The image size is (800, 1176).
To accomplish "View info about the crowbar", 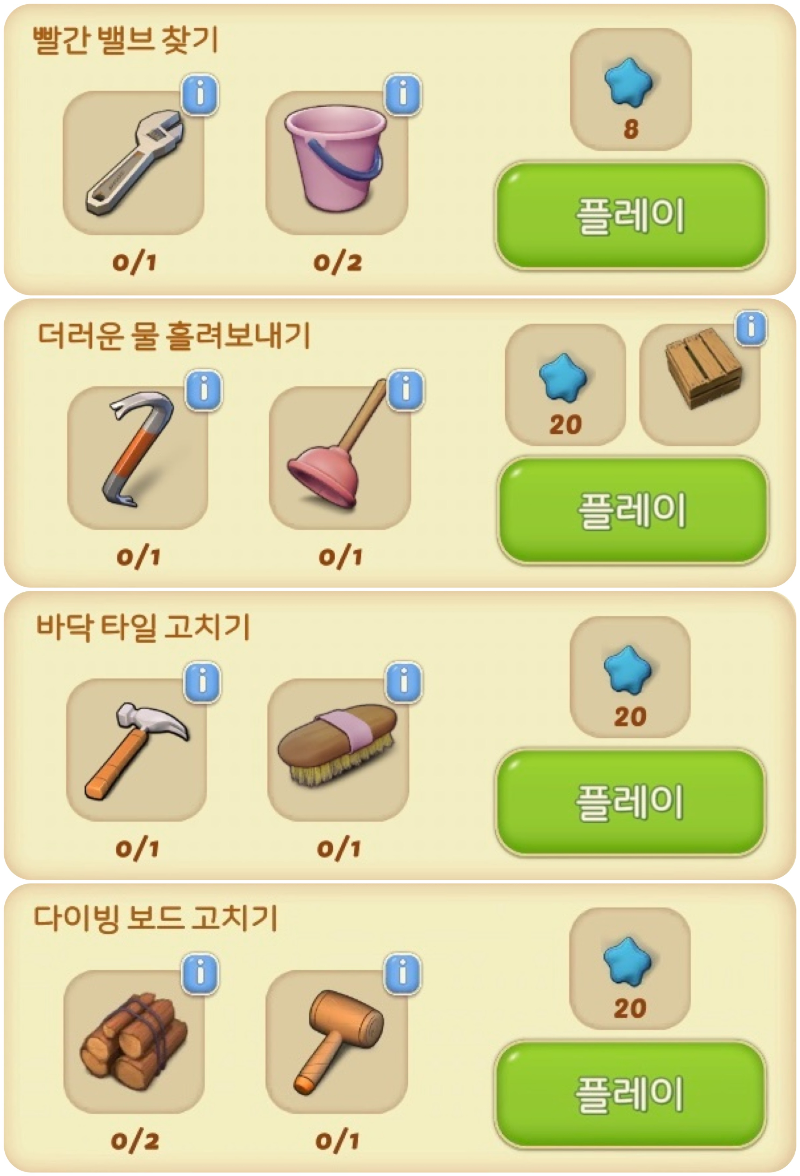I will click(204, 389).
